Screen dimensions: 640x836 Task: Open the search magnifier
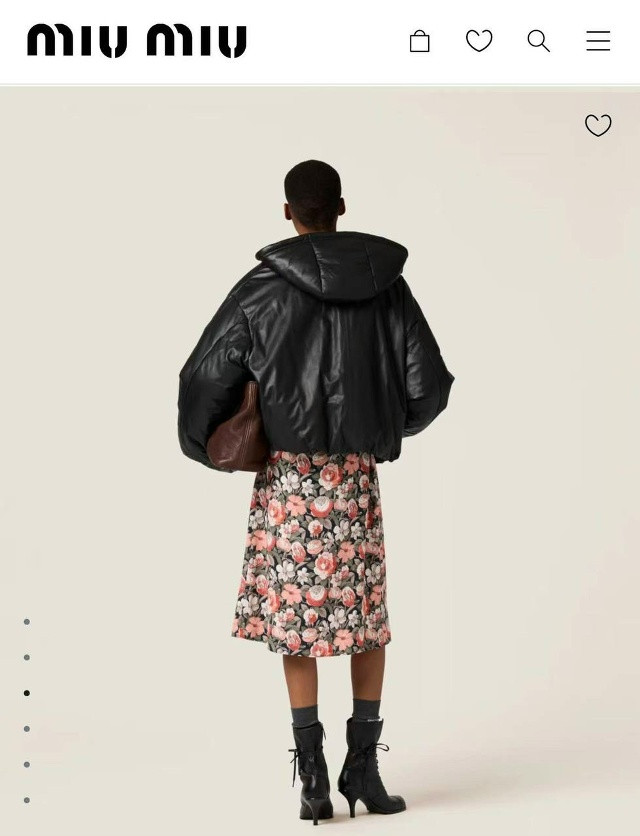538,41
